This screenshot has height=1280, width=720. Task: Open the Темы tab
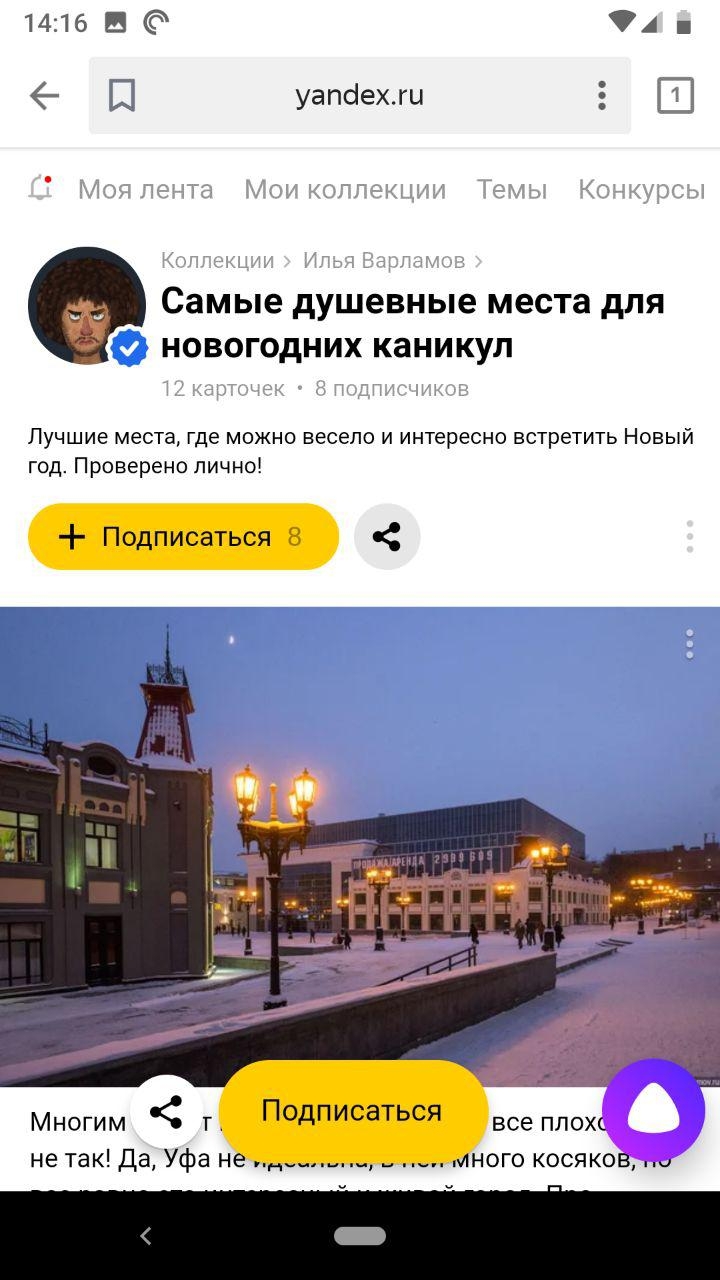click(x=512, y=190)
